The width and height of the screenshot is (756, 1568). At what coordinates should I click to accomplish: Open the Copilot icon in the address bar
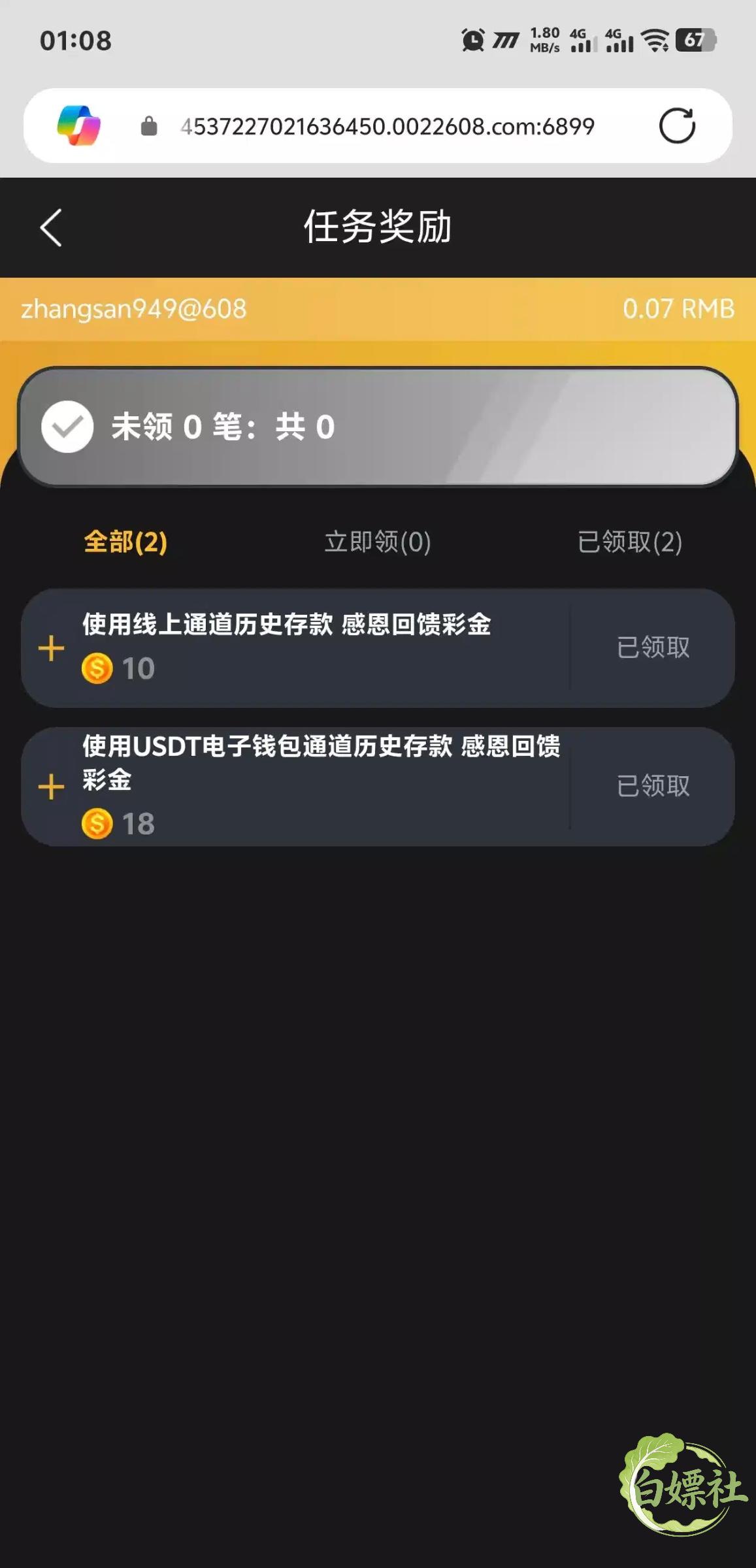click(79, 125)
